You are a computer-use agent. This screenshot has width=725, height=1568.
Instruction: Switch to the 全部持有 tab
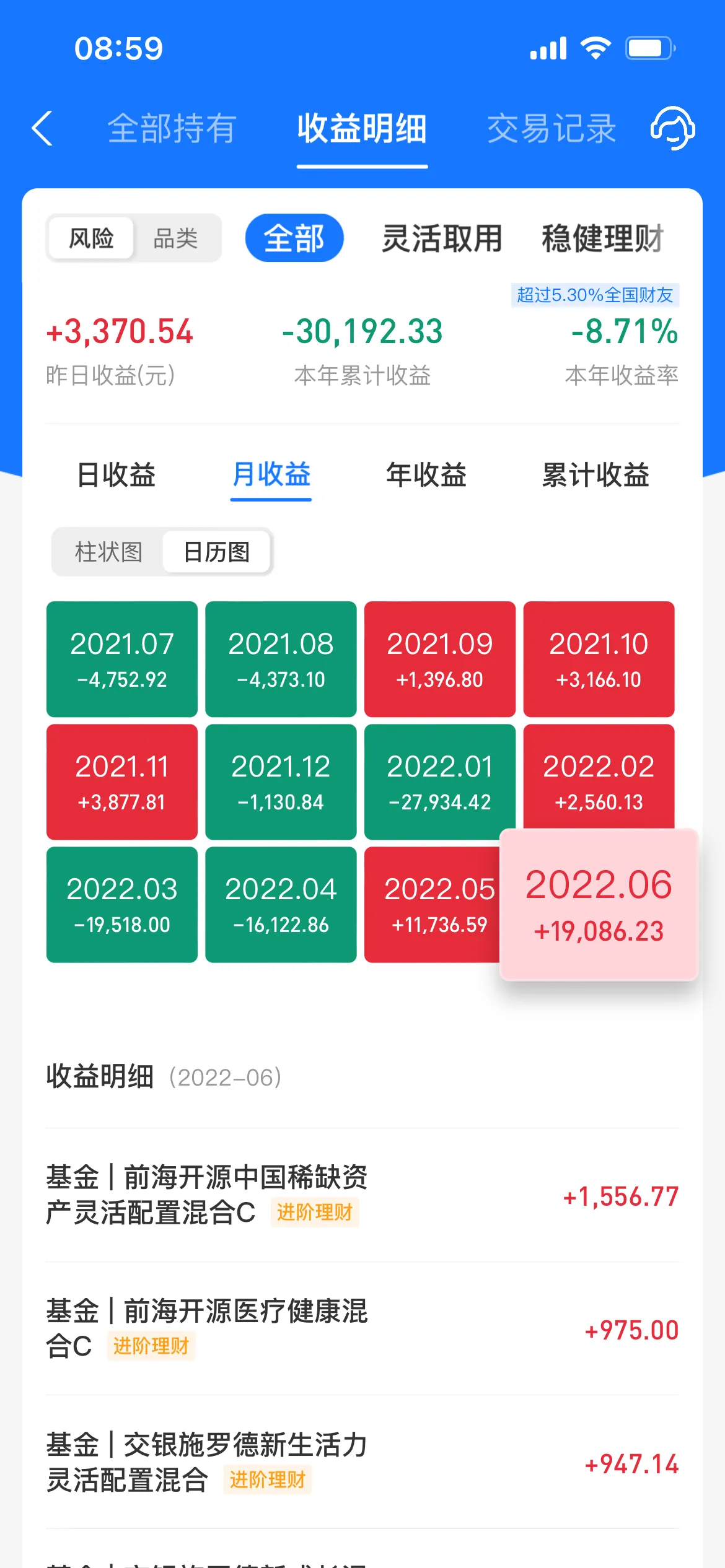pos(172,128)
